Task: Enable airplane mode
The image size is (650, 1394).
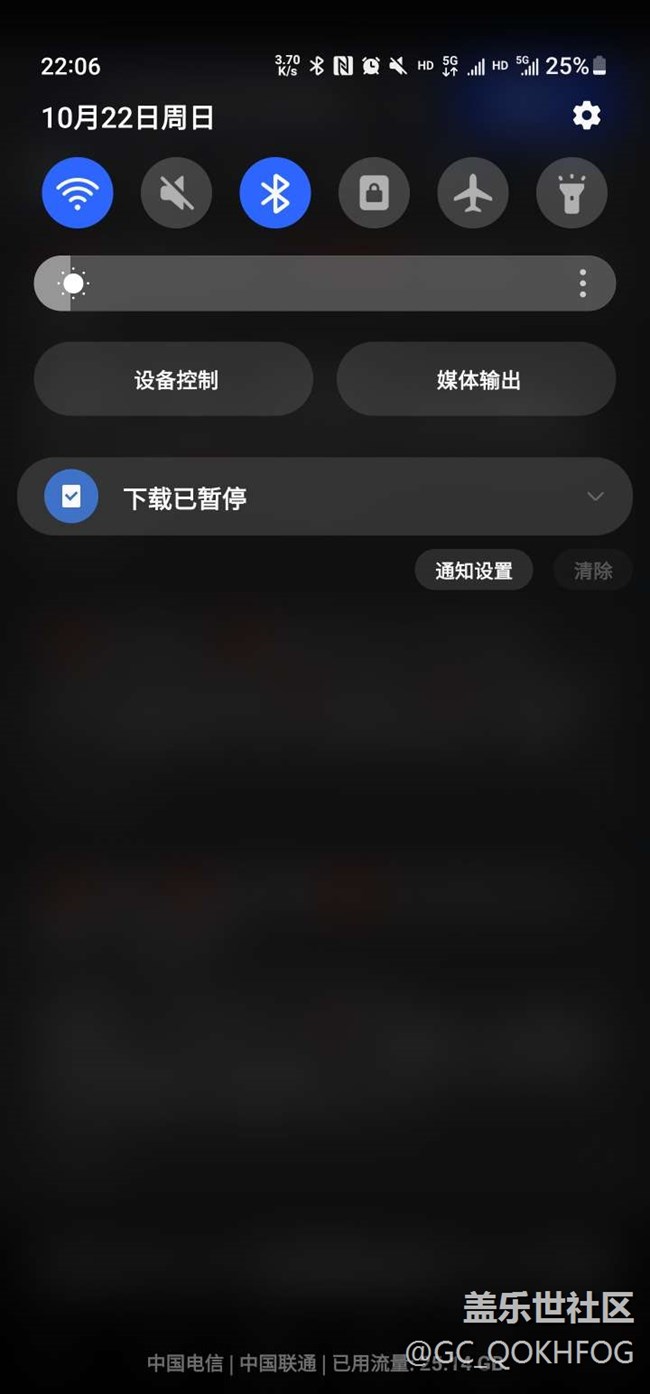Action: point(473,193)
